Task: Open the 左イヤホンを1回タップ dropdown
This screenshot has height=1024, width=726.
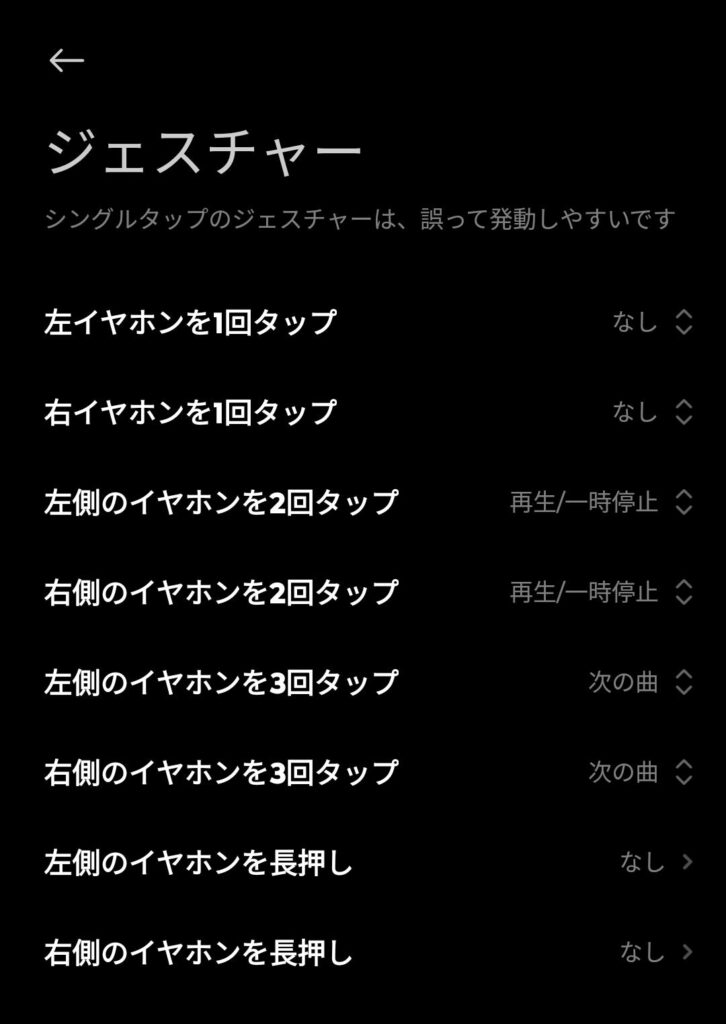Action: [x=652, y=322]
